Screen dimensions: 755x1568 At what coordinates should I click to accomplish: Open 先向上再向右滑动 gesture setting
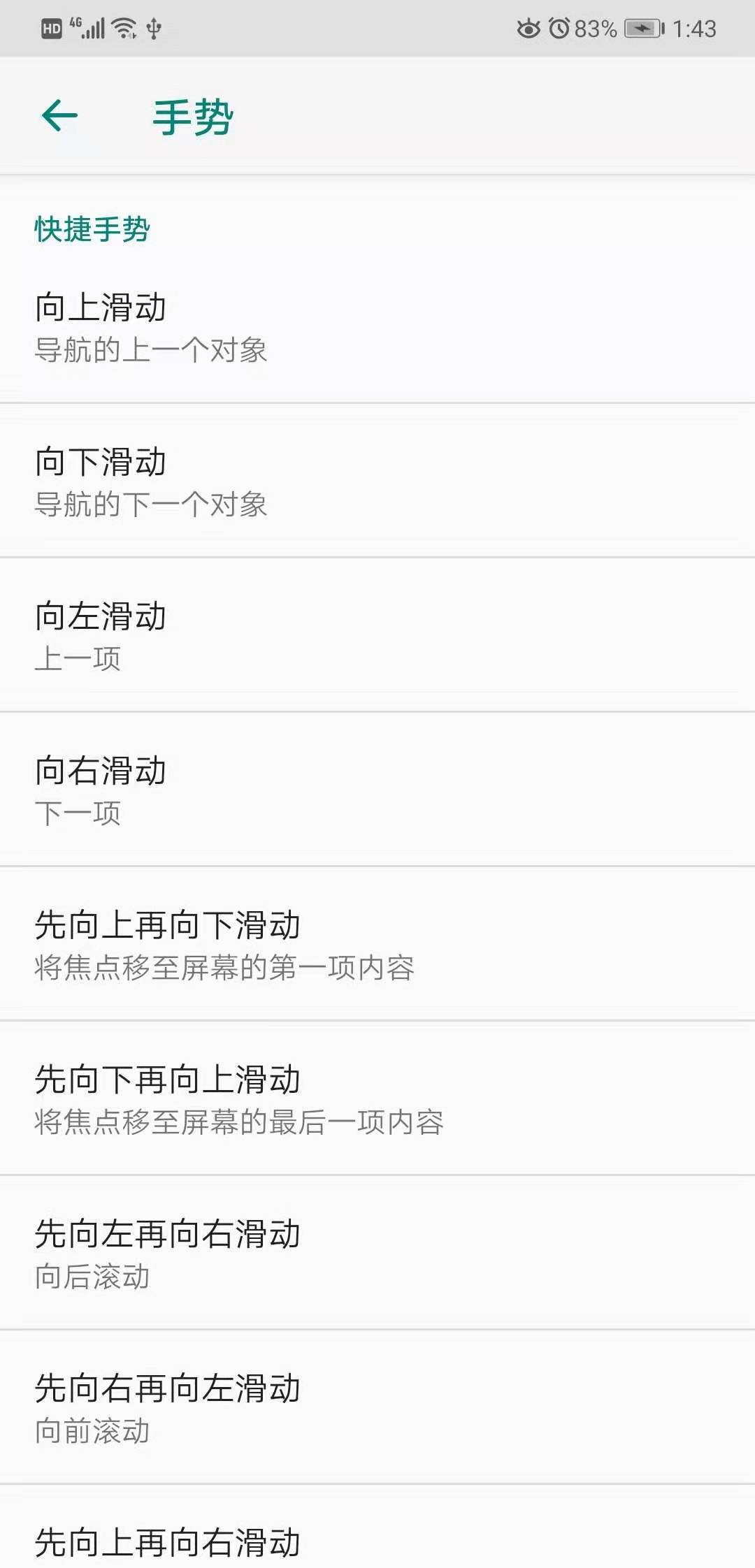coord(377,1541)
